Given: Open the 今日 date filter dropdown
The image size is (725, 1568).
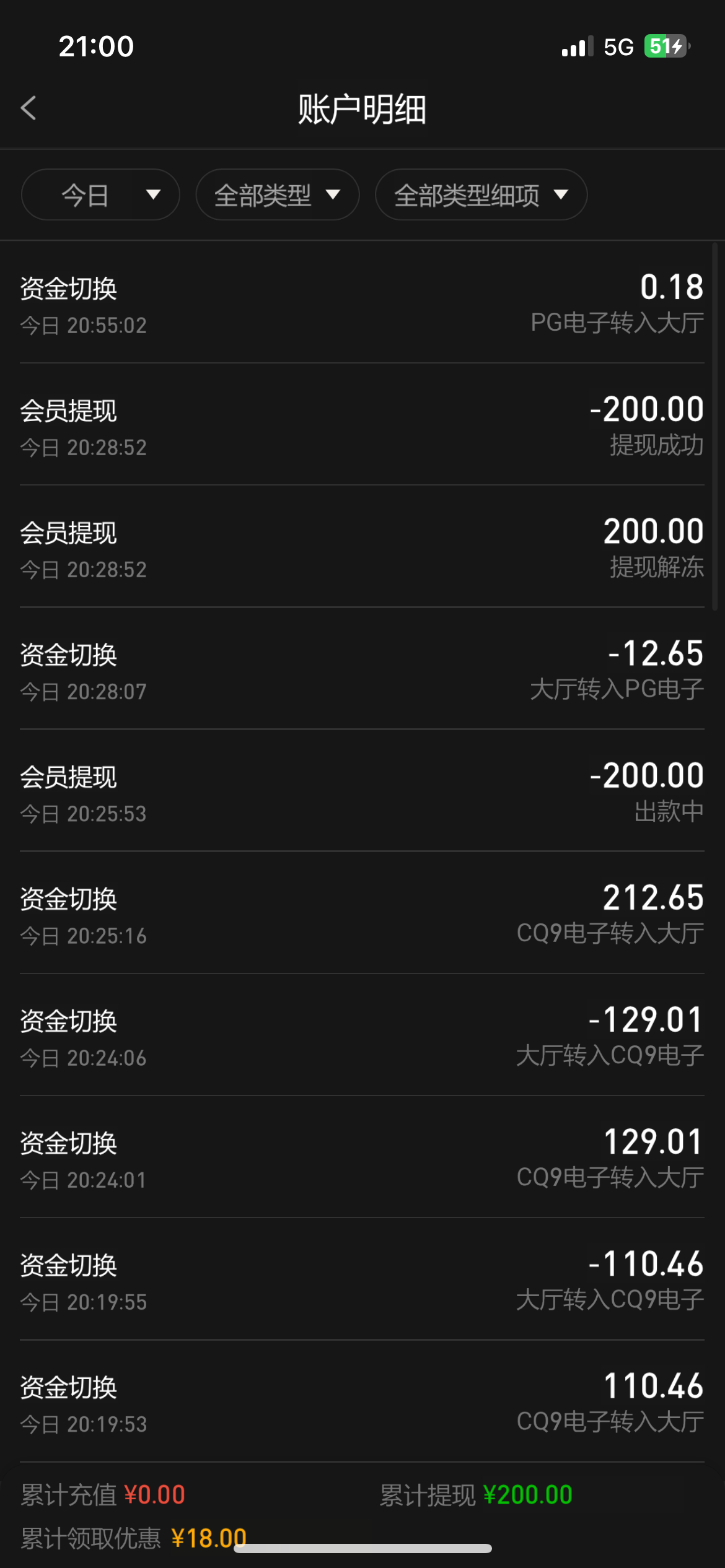Looking at the screenshot, I should tap(100, 195).
